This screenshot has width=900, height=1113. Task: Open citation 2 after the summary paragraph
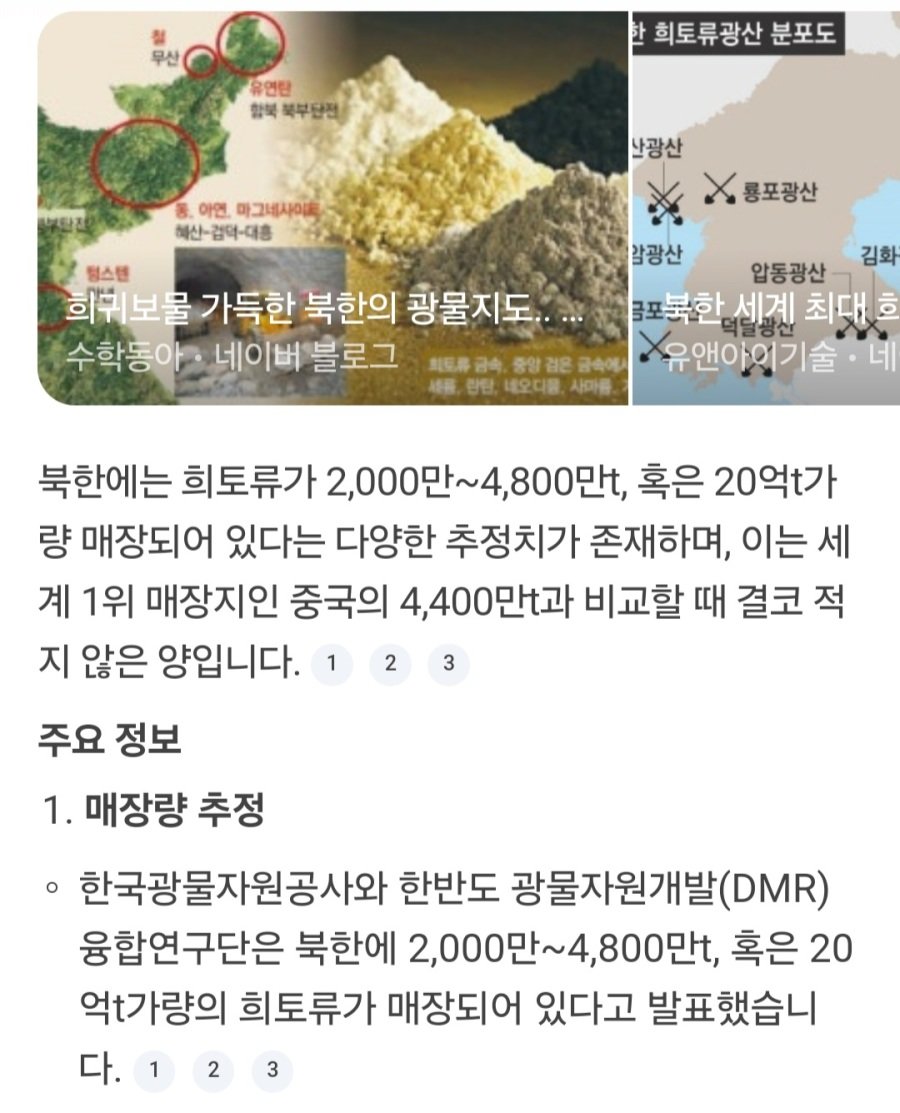(x=390, y=662)
